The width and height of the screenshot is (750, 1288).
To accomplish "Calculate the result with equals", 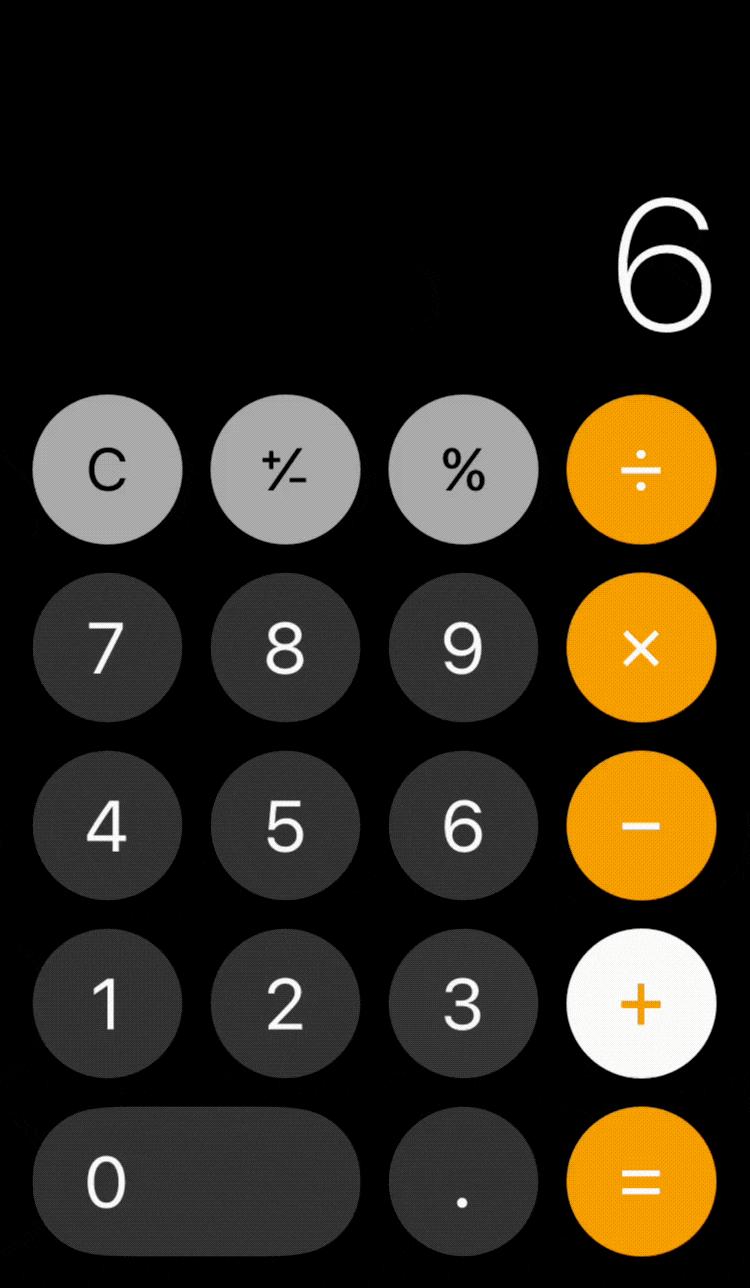I will 641,1182.
